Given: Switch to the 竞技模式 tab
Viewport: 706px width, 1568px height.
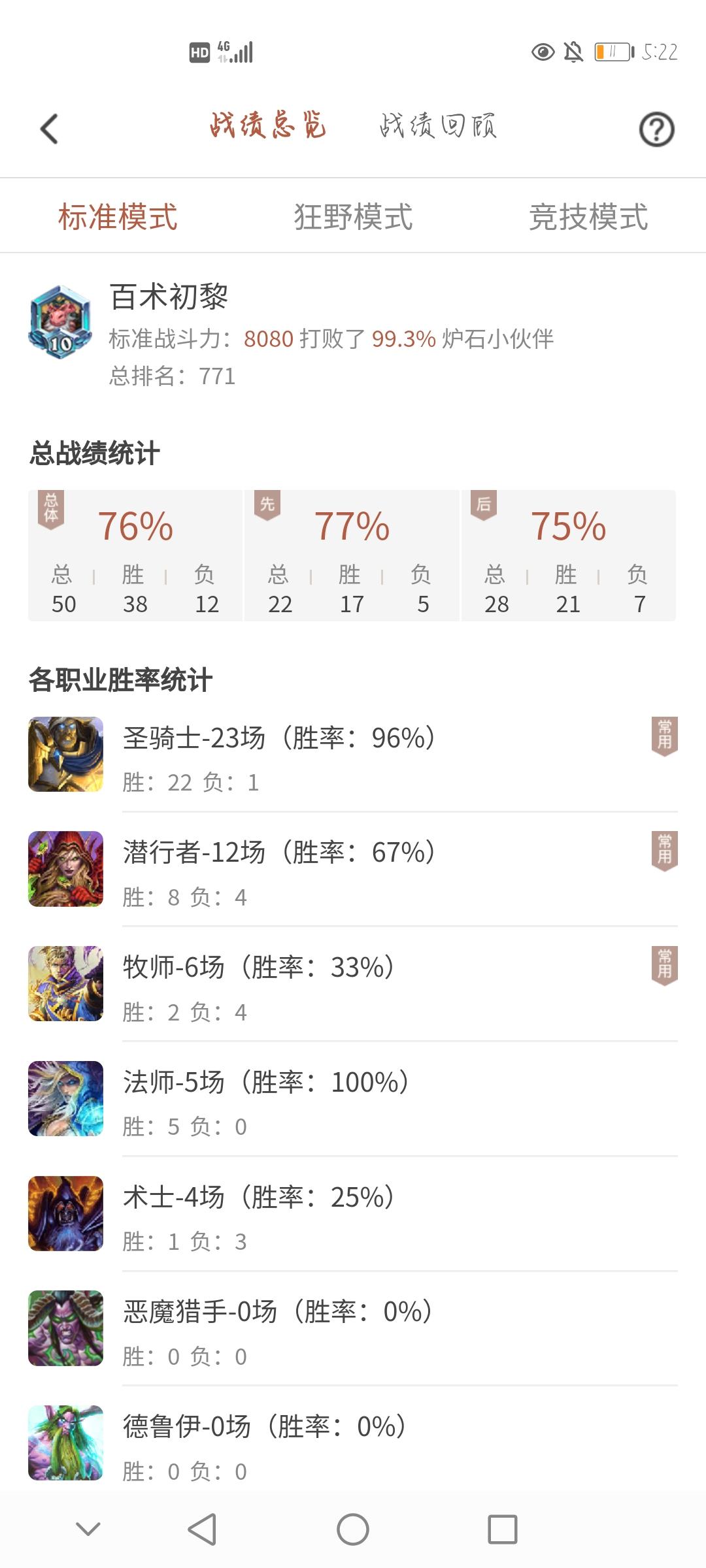Looking at the screenshot, I should [588, 217].
